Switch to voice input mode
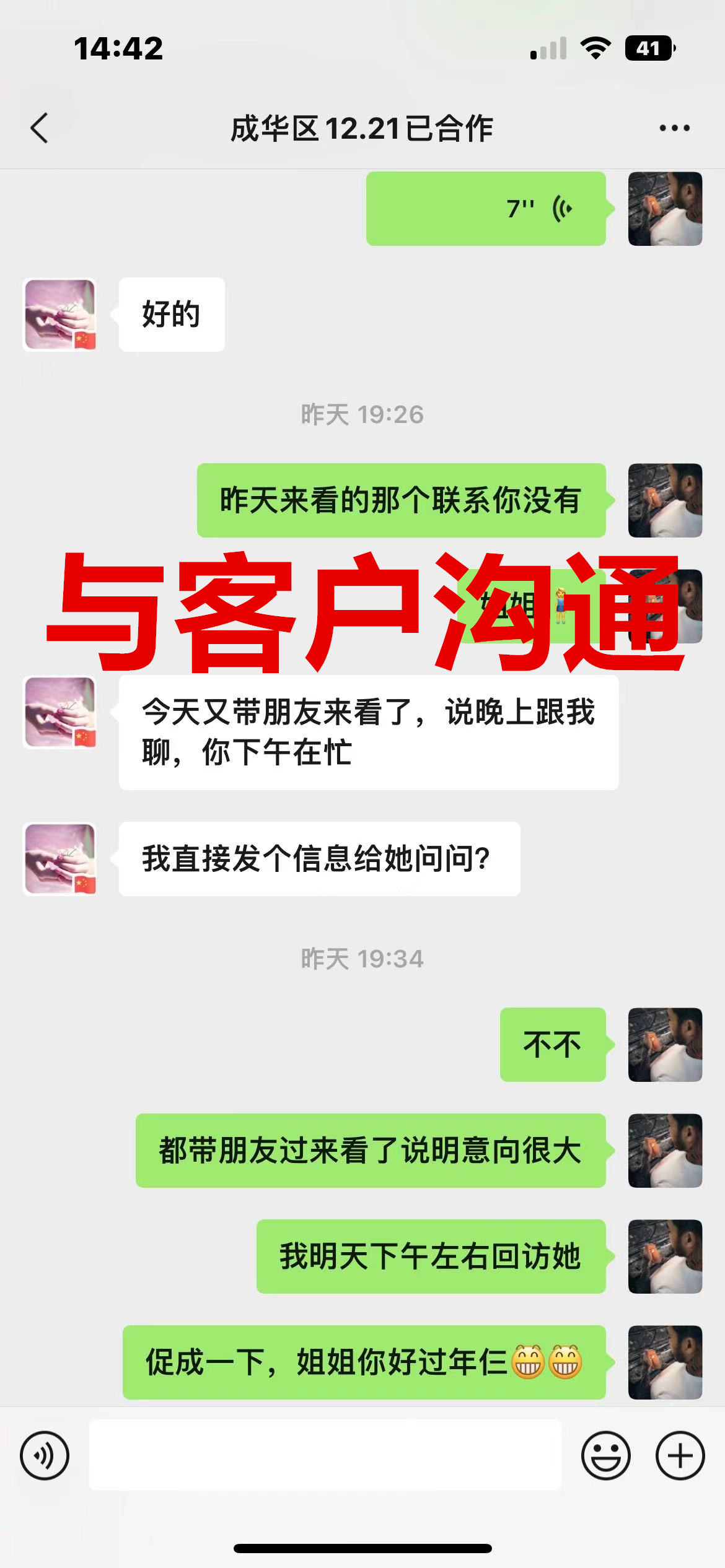Viewport: 725px width, 1568px height. pyautogui.click(x=45, y=1455)
